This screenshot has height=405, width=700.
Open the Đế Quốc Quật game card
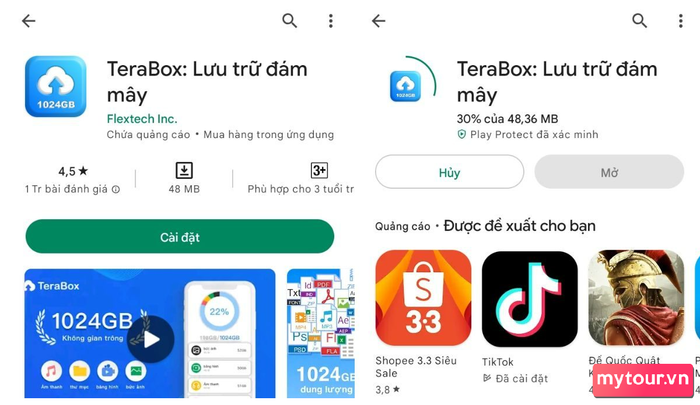(x=635, y=298)
